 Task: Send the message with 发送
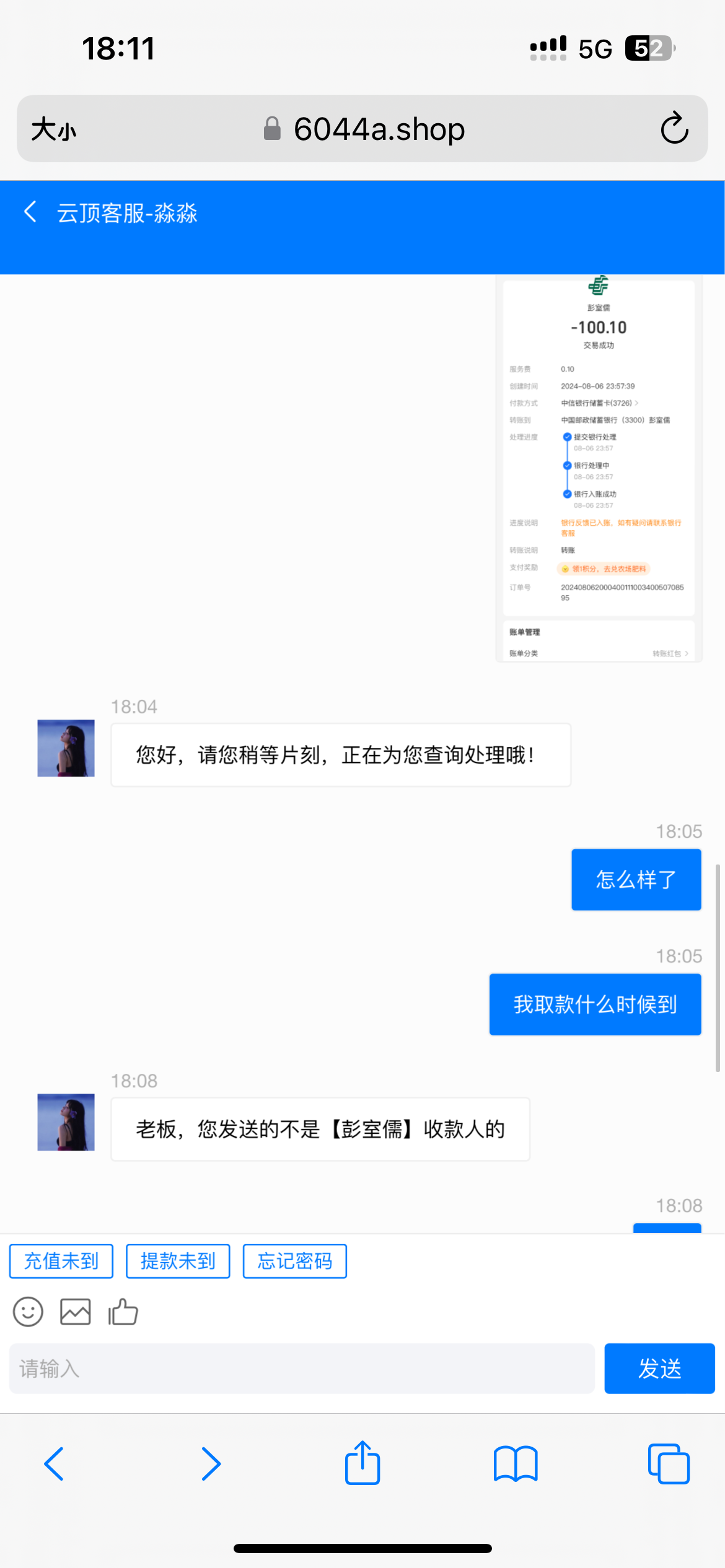659,1369
